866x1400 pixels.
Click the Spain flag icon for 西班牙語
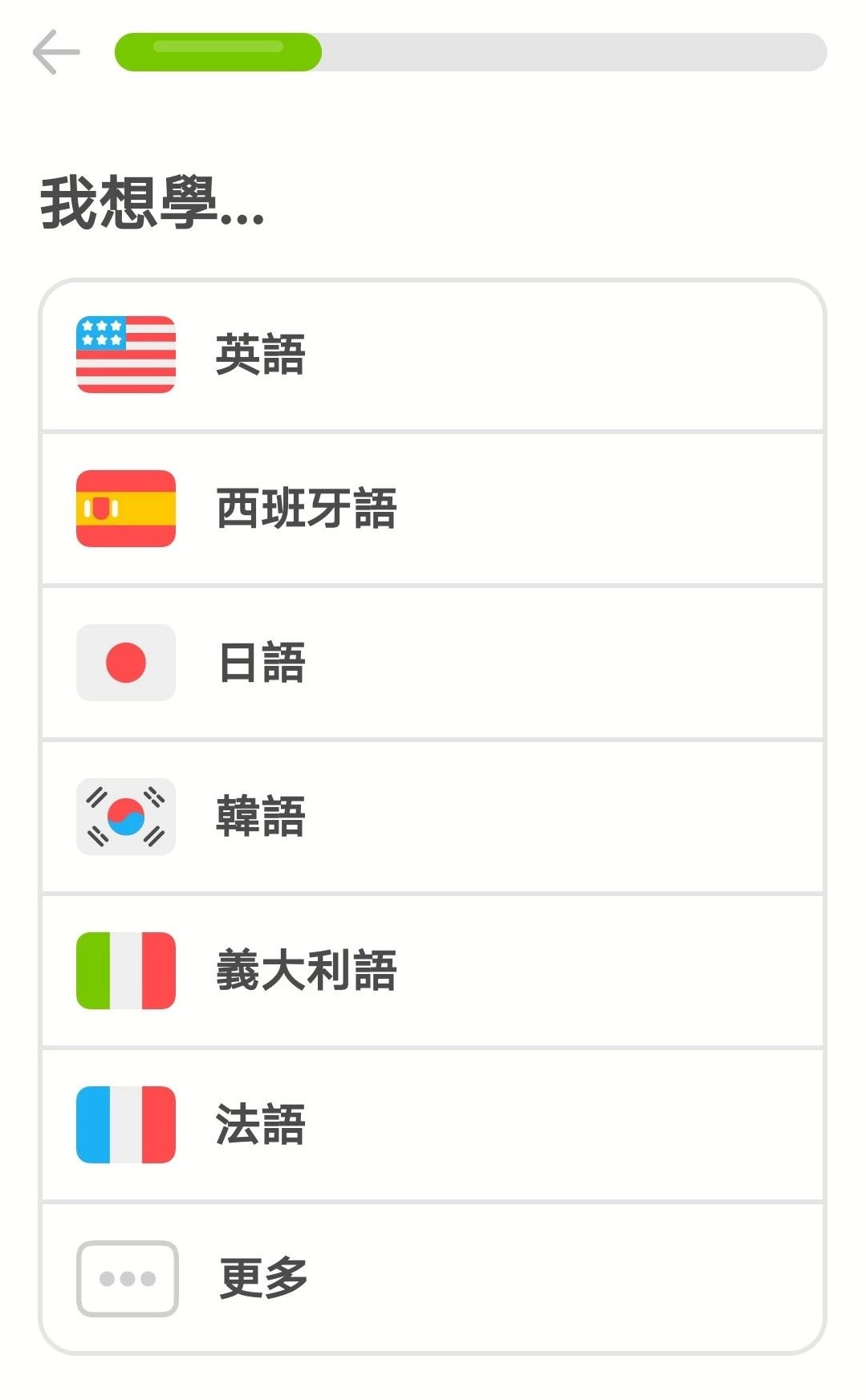125,507
